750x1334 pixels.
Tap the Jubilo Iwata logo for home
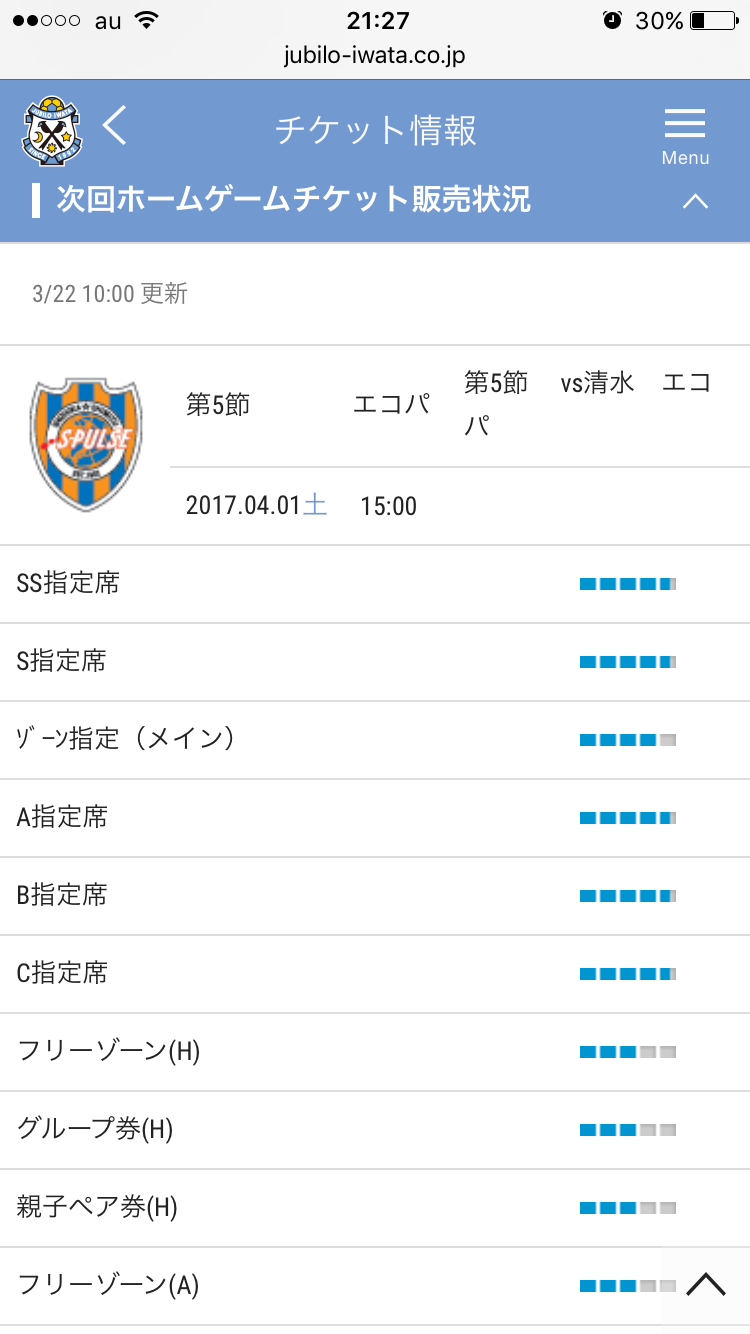pos(50,130)
